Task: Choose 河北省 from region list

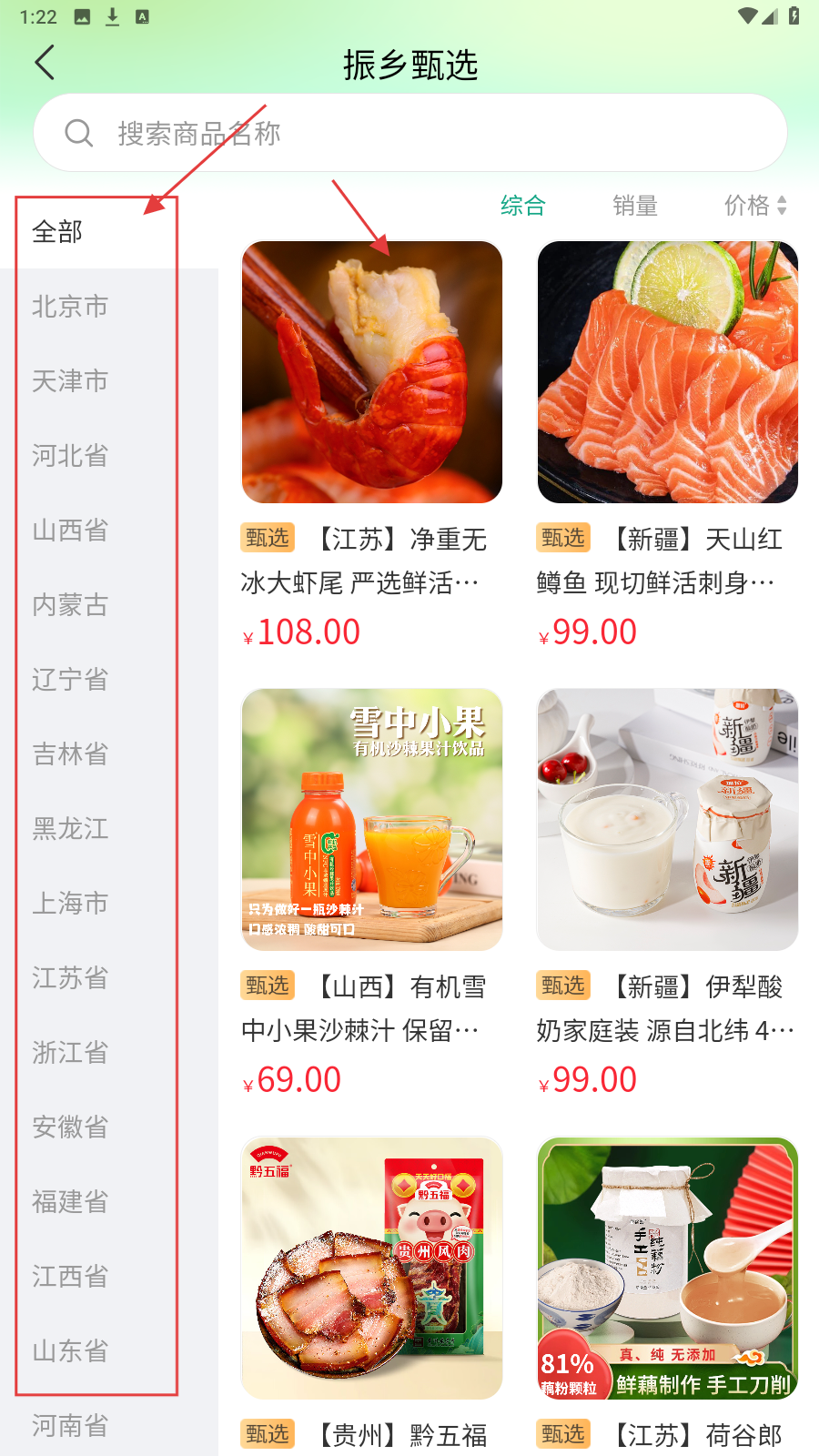Action: tap(70, 456)
